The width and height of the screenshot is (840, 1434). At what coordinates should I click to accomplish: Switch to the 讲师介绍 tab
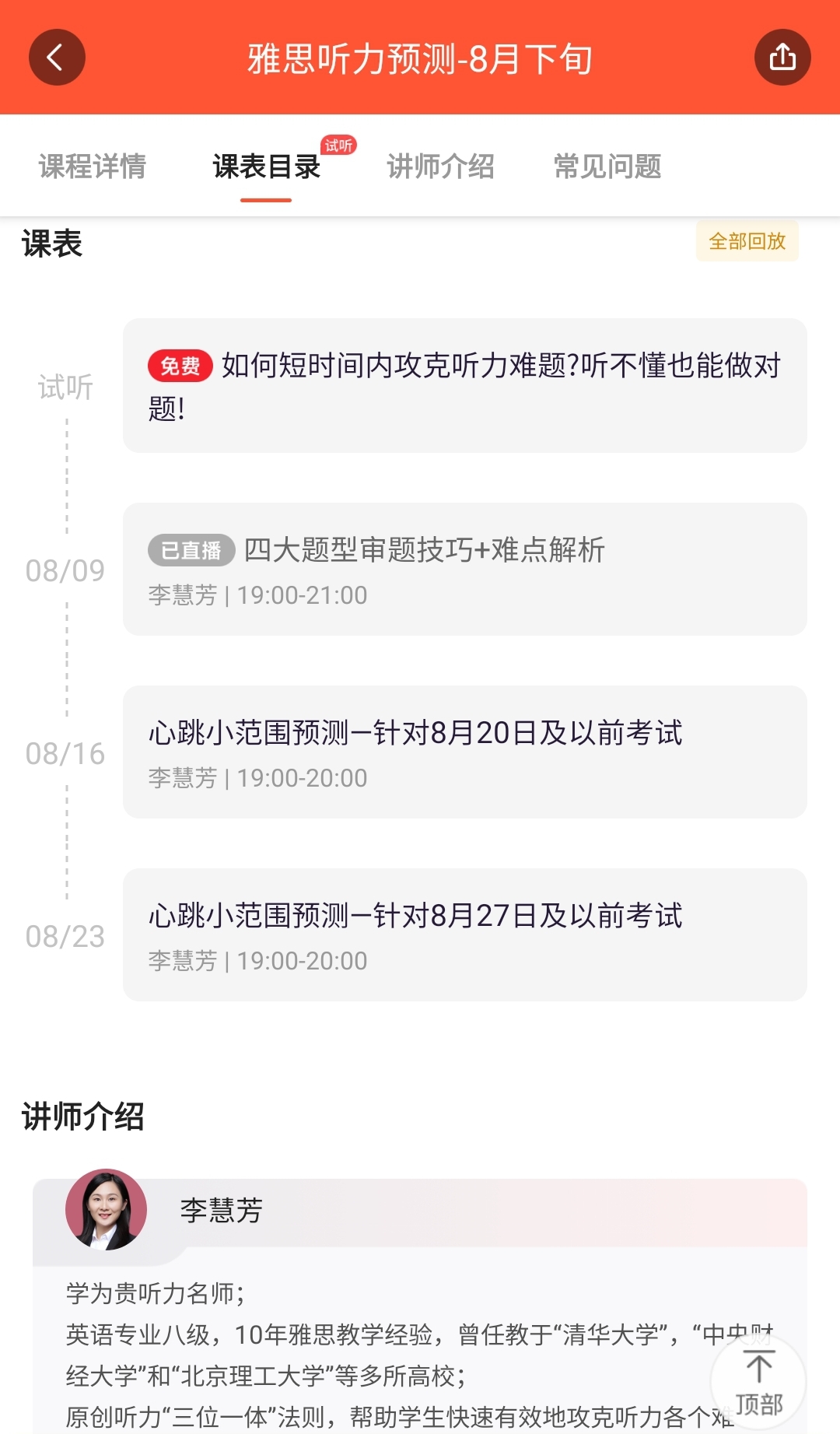point(441,166)
